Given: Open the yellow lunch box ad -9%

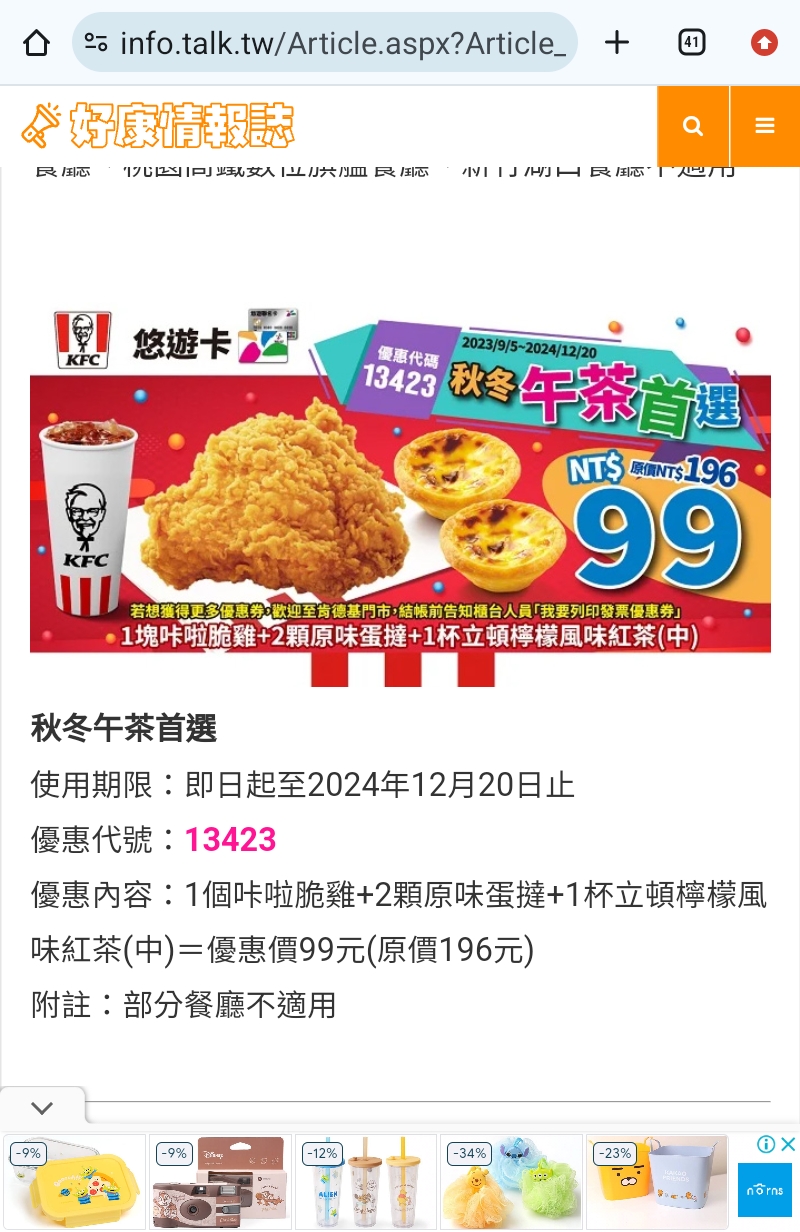Looking at the screenshot, I should [75, 1182].
